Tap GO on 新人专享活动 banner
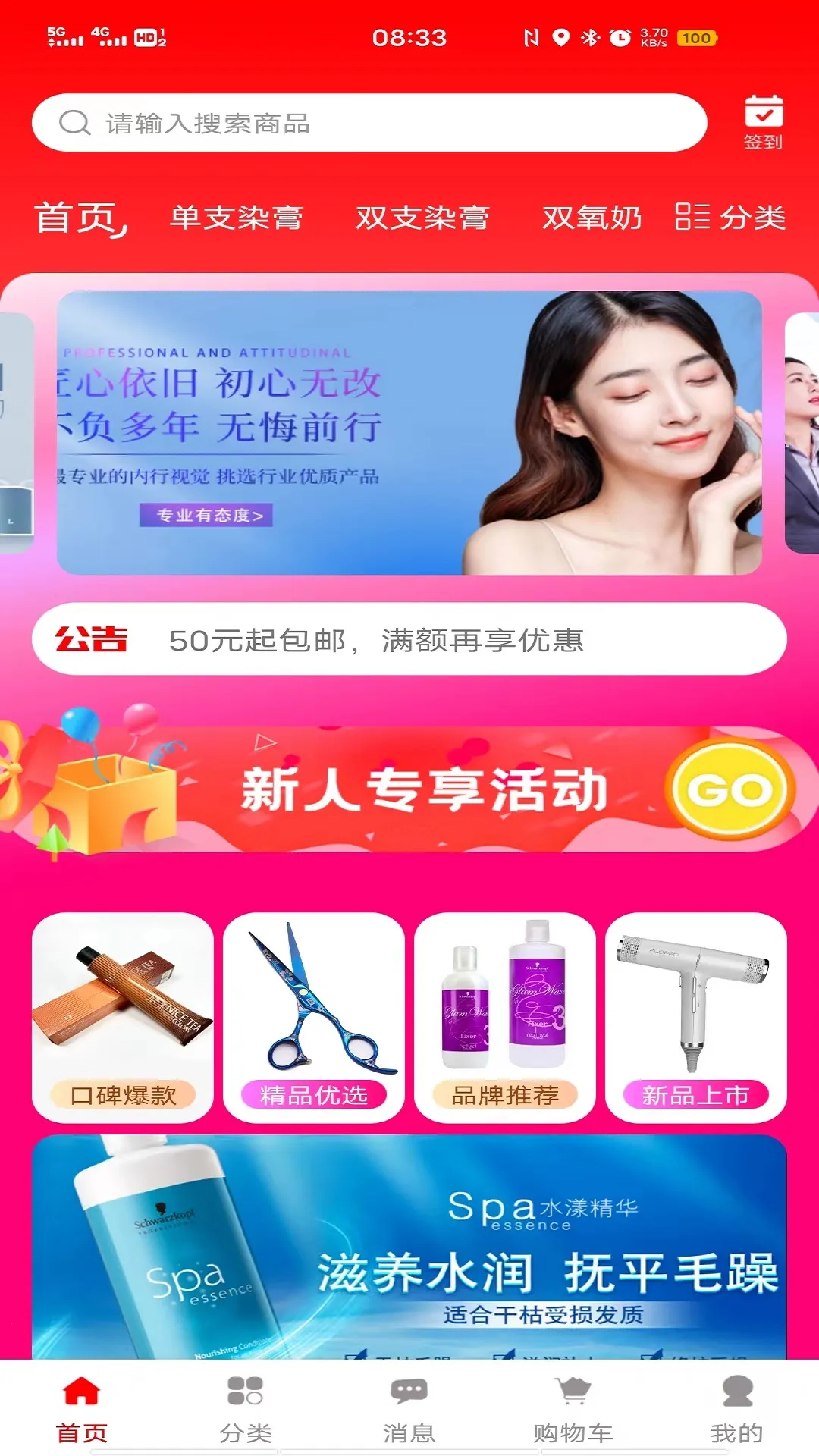The height and width of the screenshot is (1456, 819). [730, 789]
